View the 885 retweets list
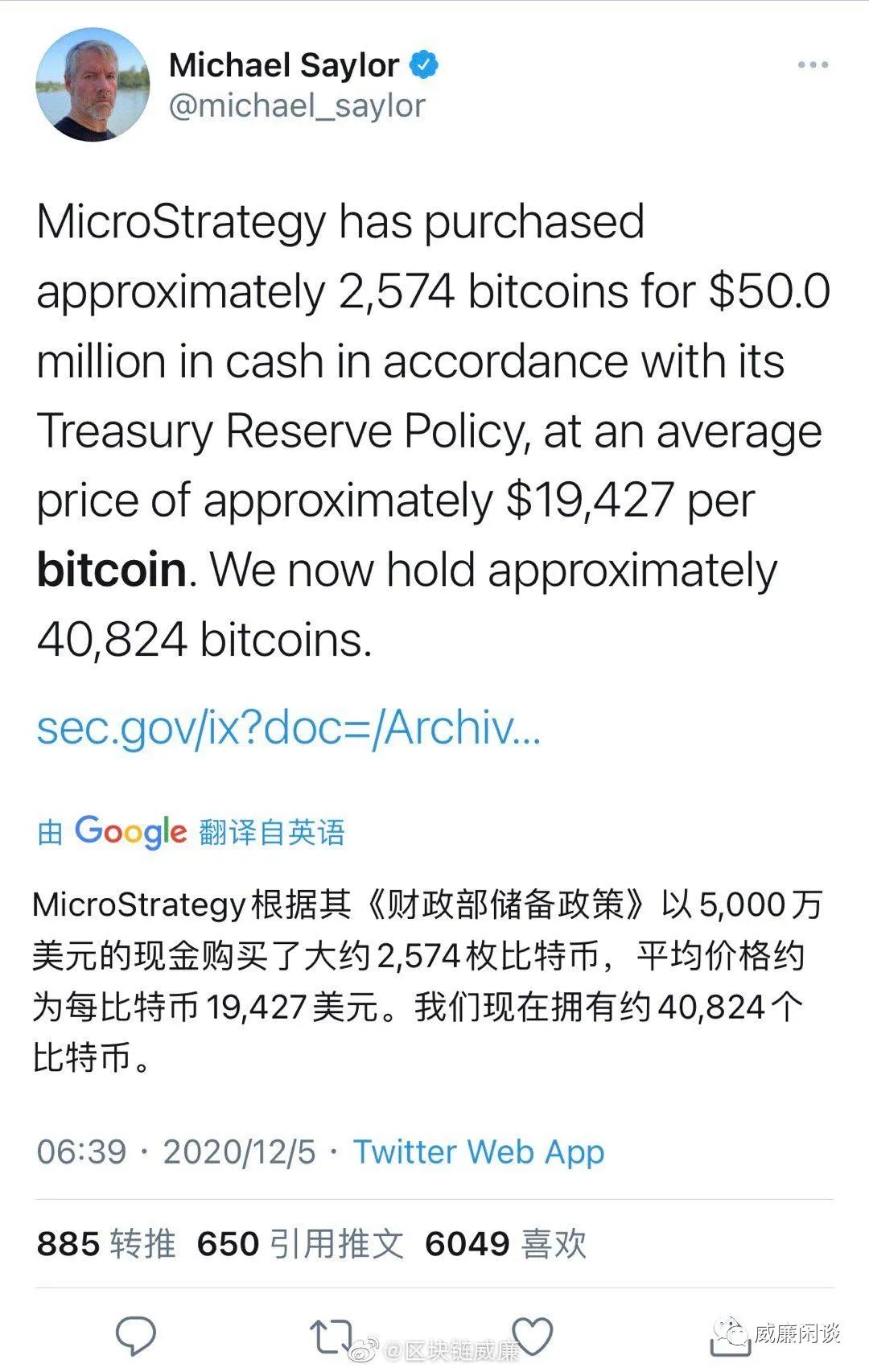Screen dimensions: 869x1372 pyautogui.click(x=106, y=1243)
